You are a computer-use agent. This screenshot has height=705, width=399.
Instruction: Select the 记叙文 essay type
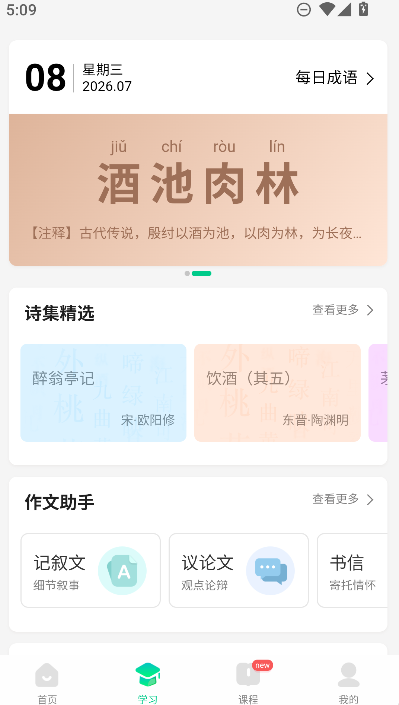coord(90,571)
